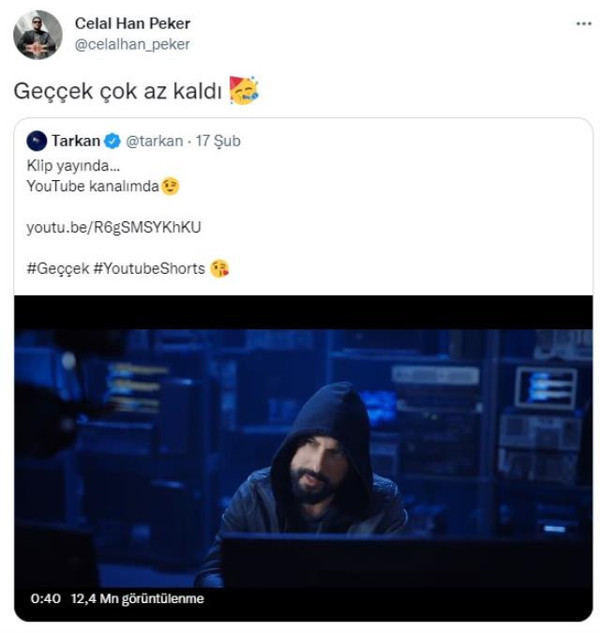Open the tweet's overflow menu
The image size is (600, 633).
[583, 22]
